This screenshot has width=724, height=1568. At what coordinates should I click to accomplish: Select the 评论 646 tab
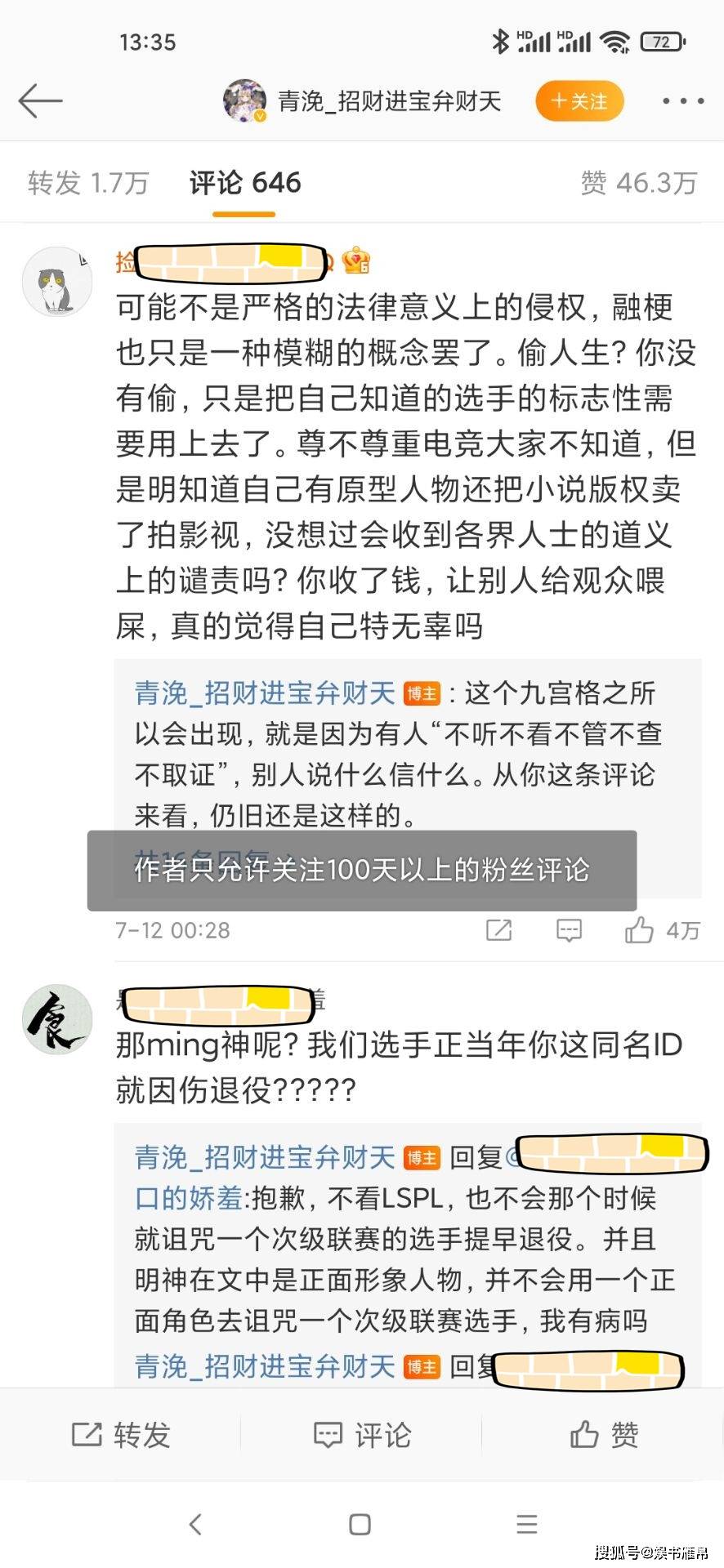[244, 183]
